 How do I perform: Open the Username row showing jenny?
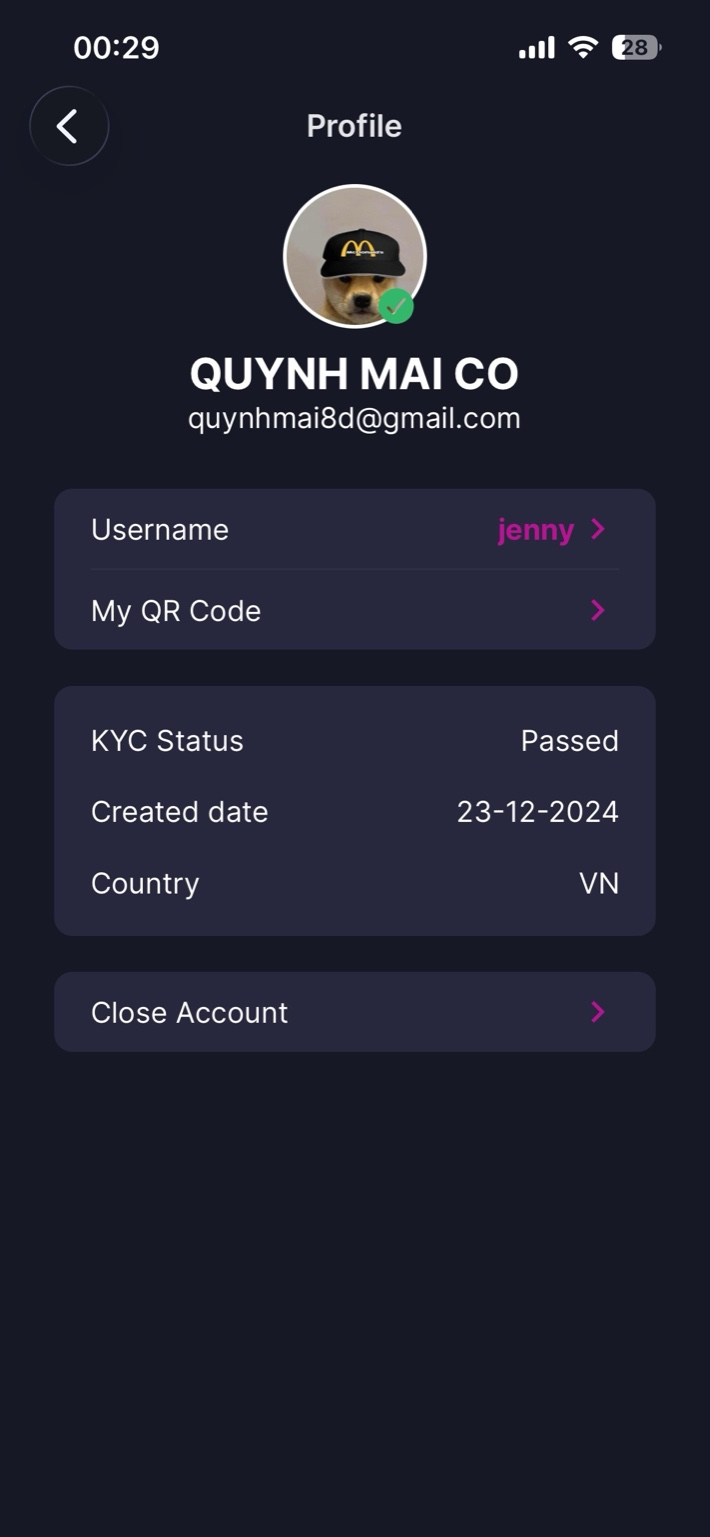(x=354, y=530)
